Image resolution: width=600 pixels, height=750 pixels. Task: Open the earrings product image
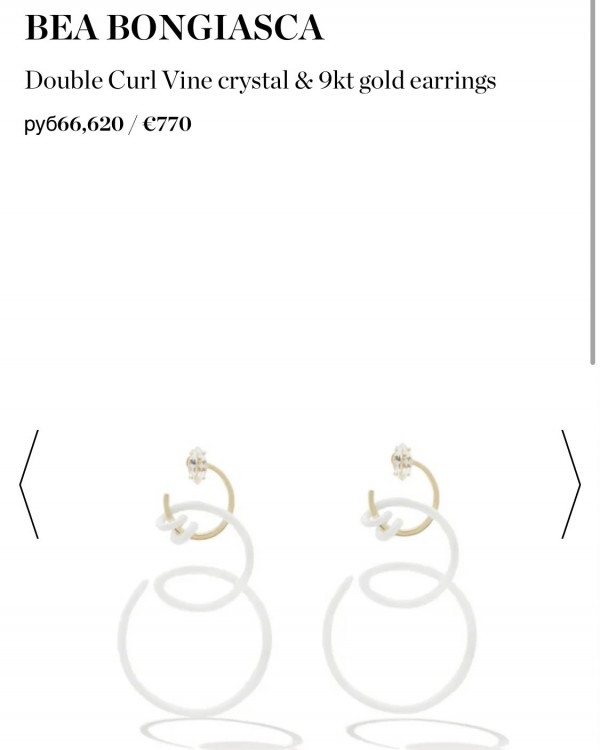(x=300, y=590)
